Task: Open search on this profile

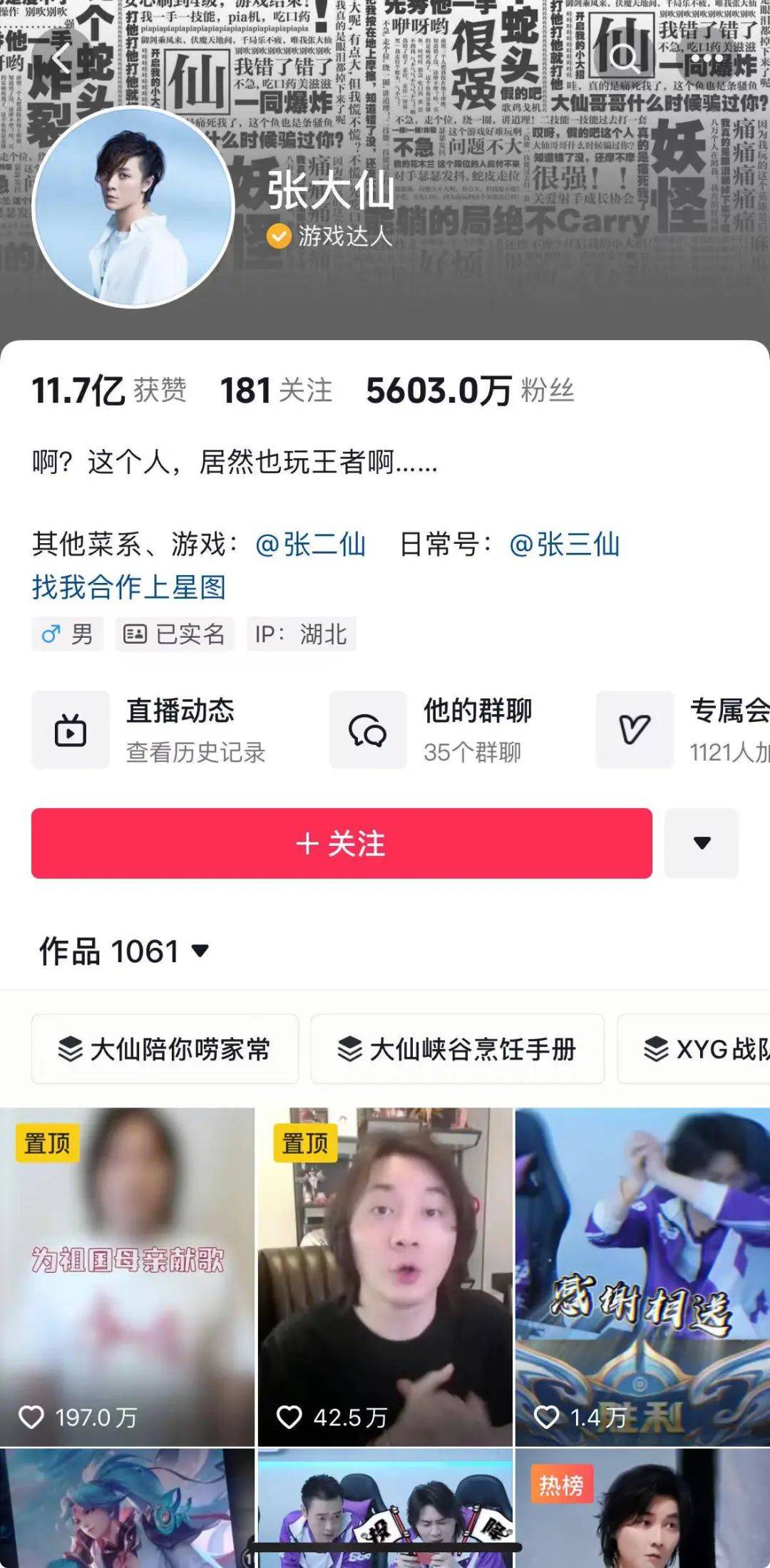Action: 625,60
